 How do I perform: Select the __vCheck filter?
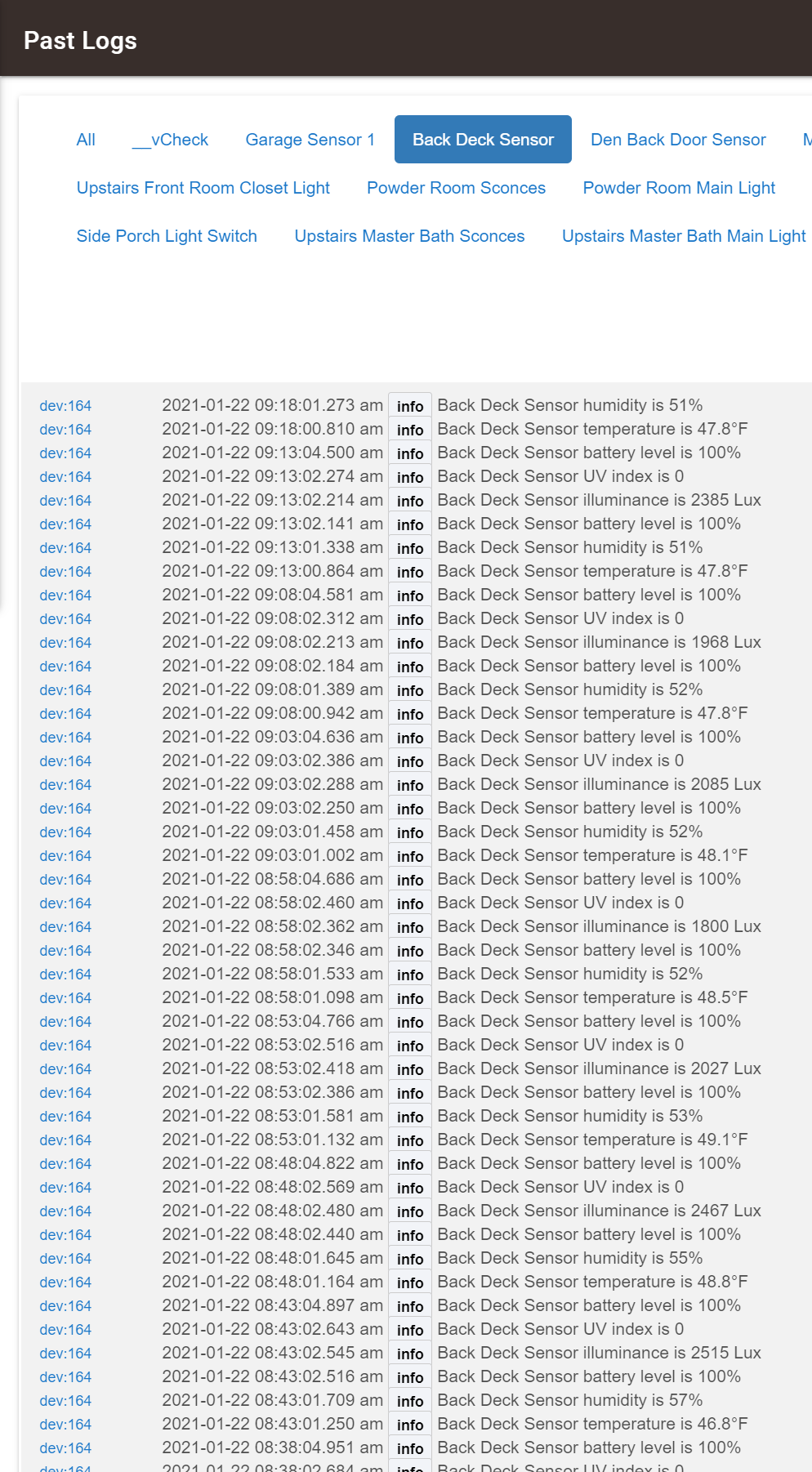click(170, 140)
